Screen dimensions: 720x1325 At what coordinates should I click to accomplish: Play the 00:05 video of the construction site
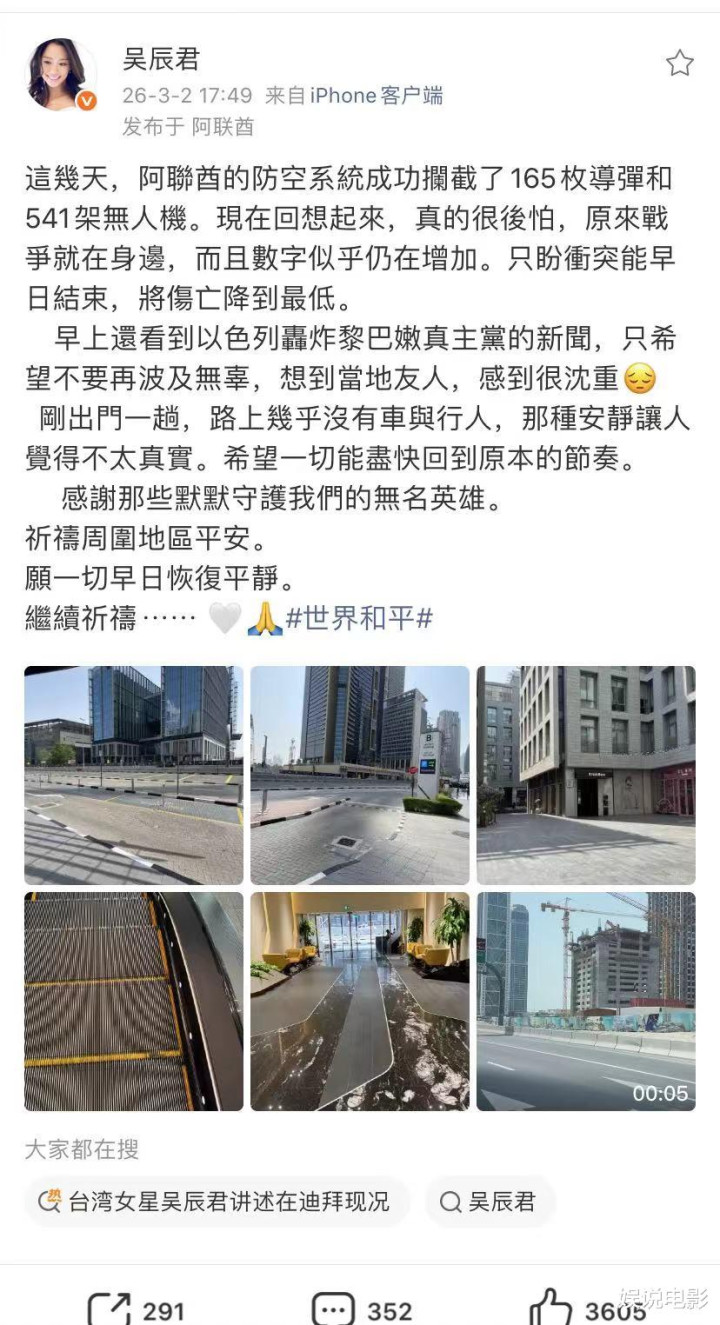pyautogui.click(x=585, y=1001)
